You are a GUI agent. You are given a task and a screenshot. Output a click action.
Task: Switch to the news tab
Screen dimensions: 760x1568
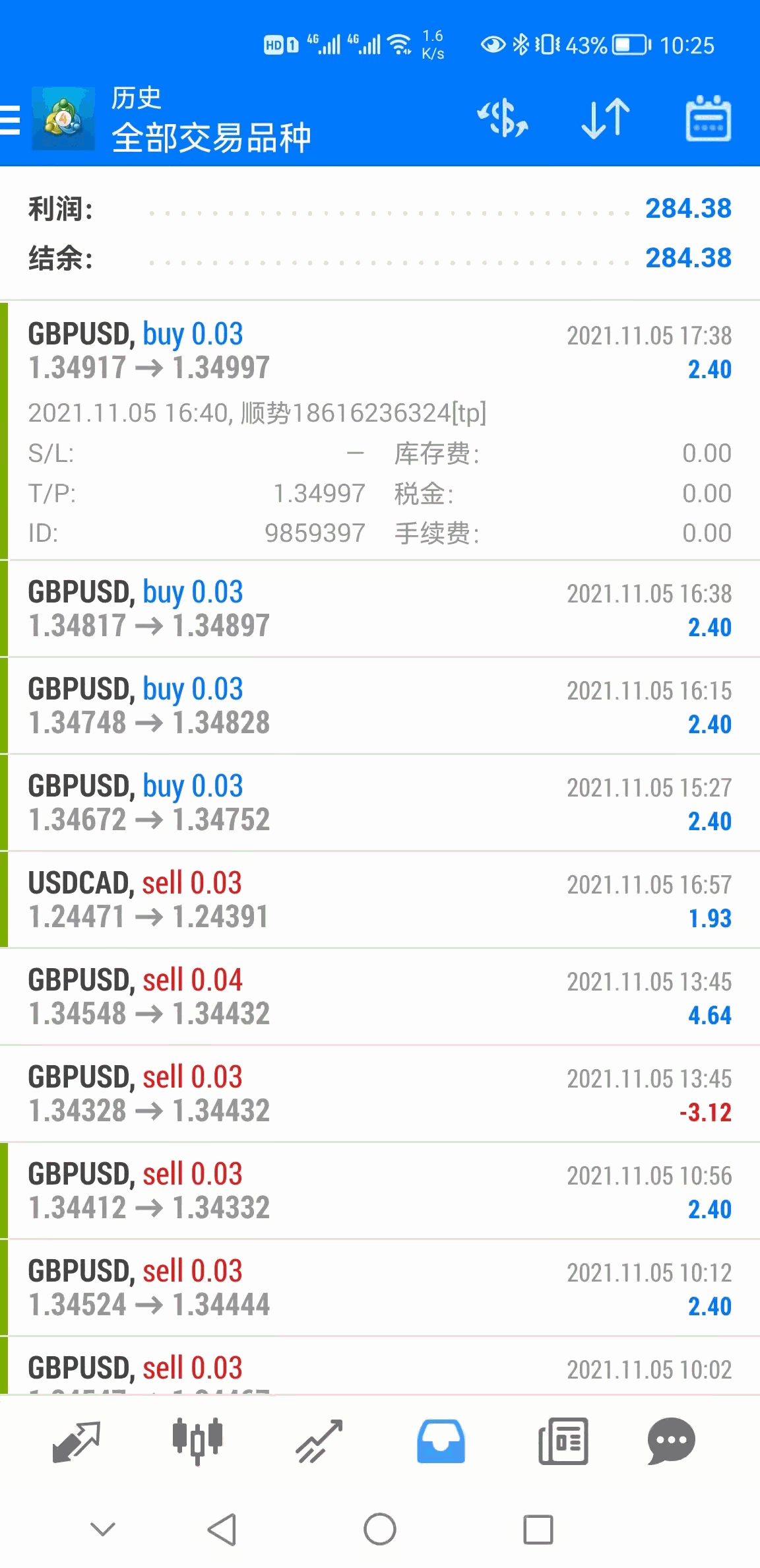563,1441
